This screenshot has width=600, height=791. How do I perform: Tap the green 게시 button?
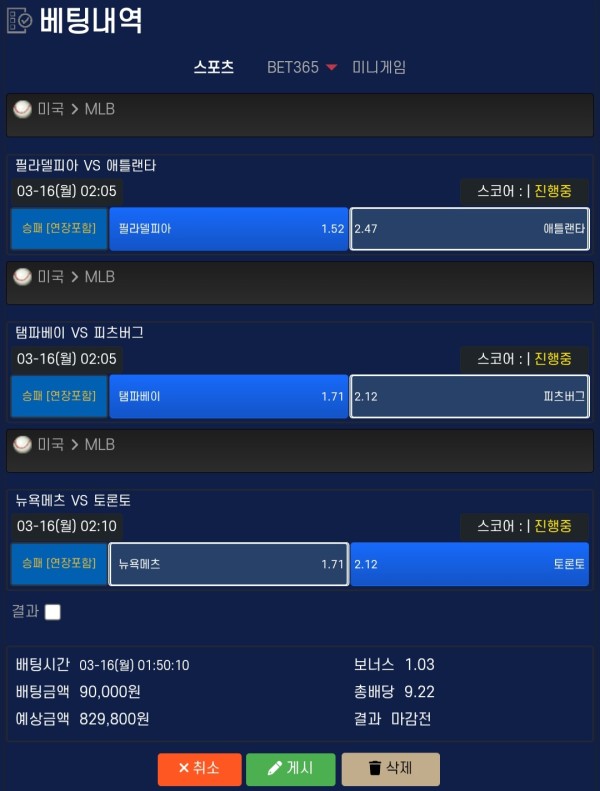point(291,768)
